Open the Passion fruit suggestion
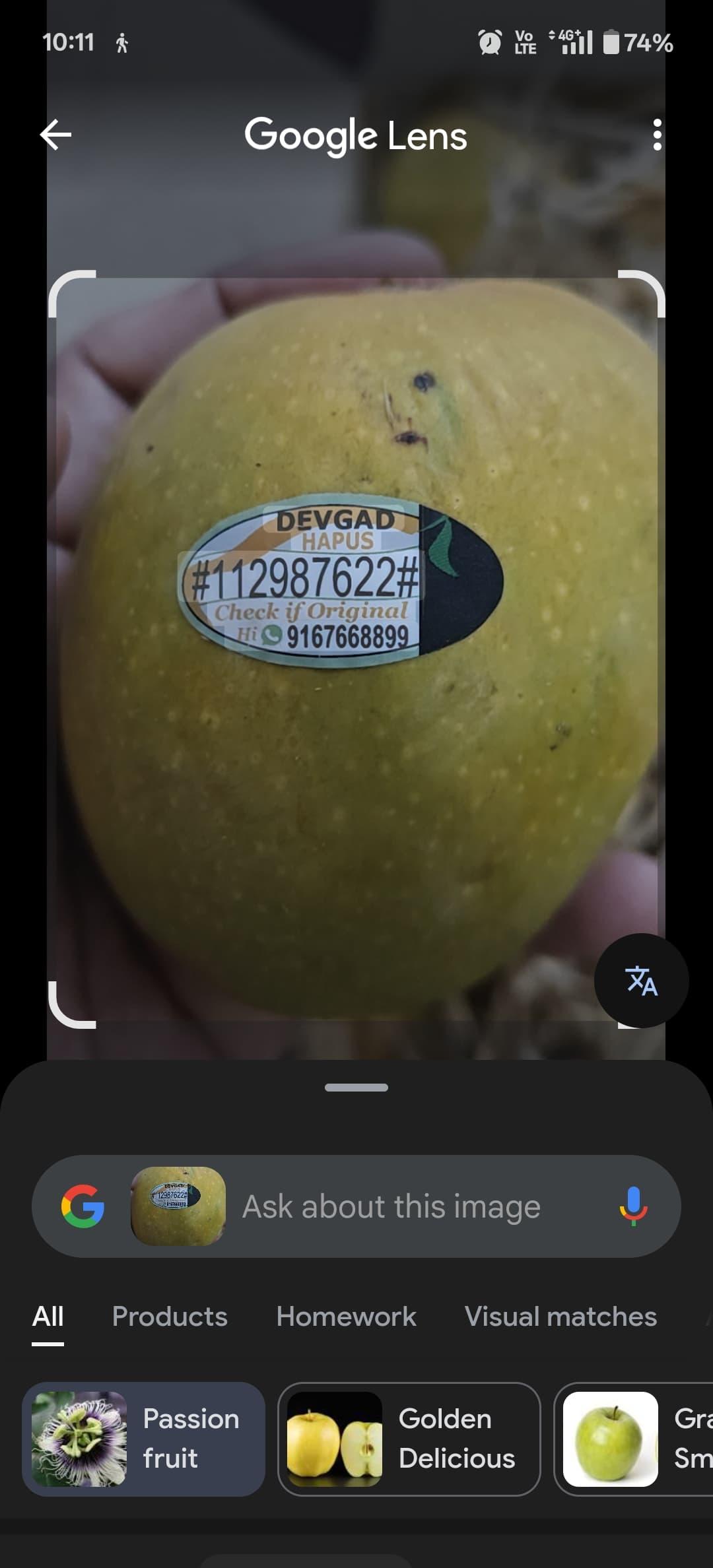Image resolution: width=713 pixels, height=1568 pixels. [144, 1439]
